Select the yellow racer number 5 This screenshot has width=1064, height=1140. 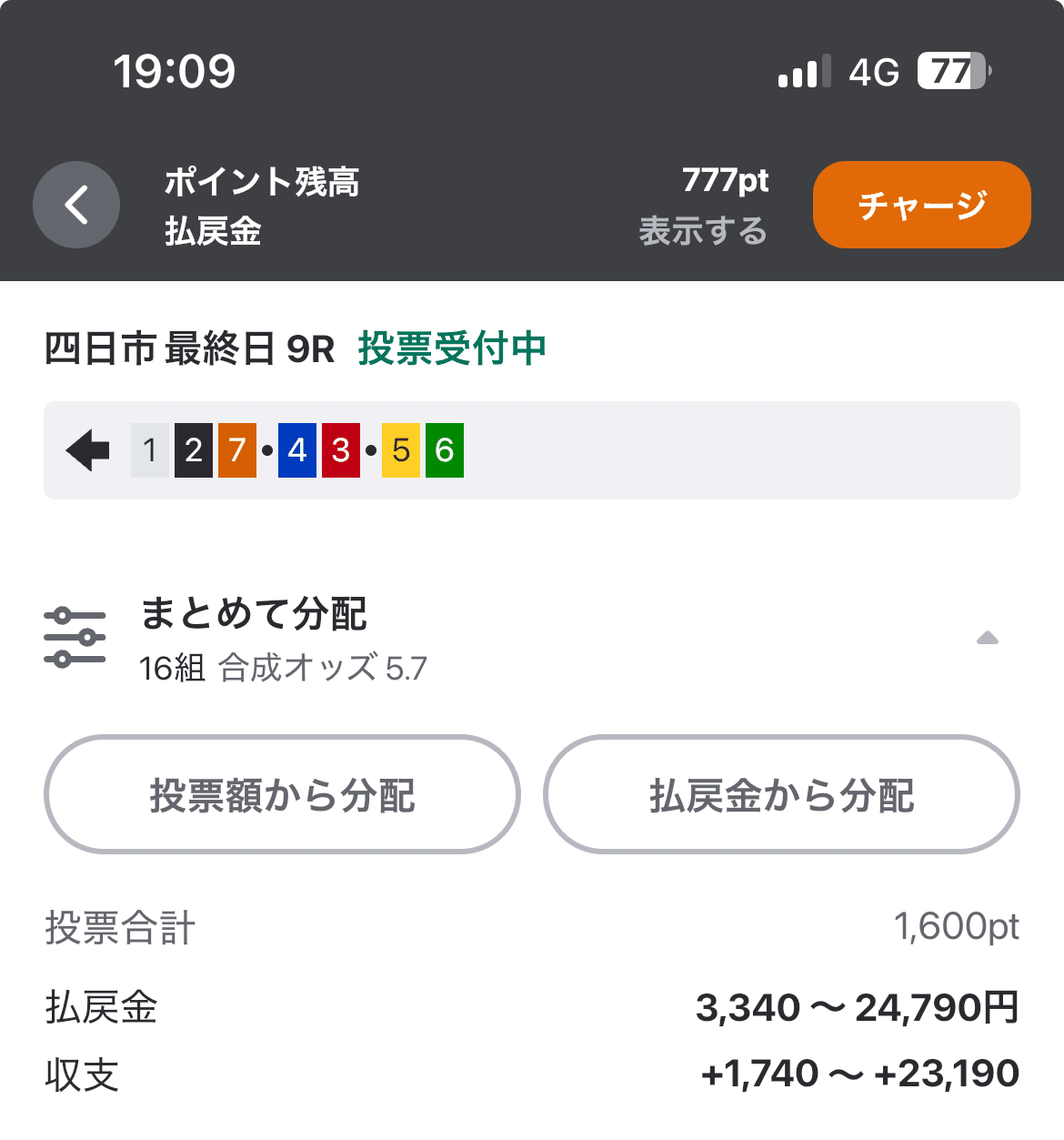coord(399,449)
